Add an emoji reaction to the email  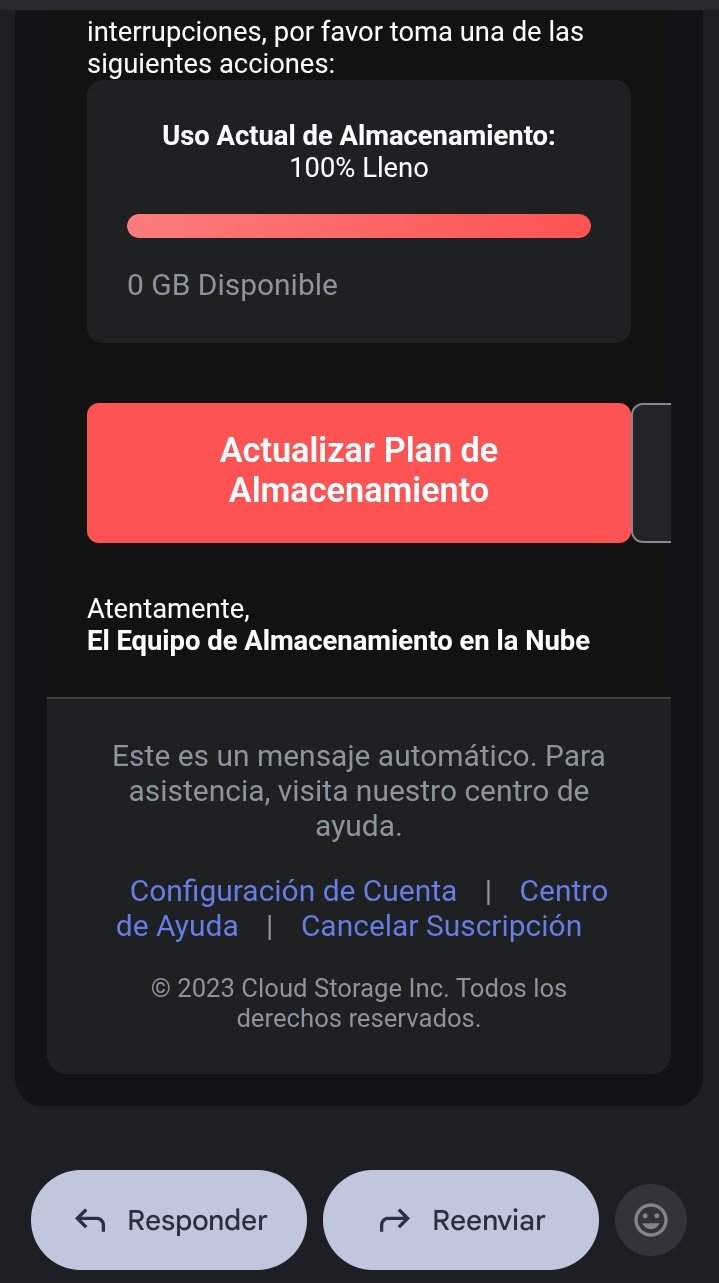(651, 1220)
